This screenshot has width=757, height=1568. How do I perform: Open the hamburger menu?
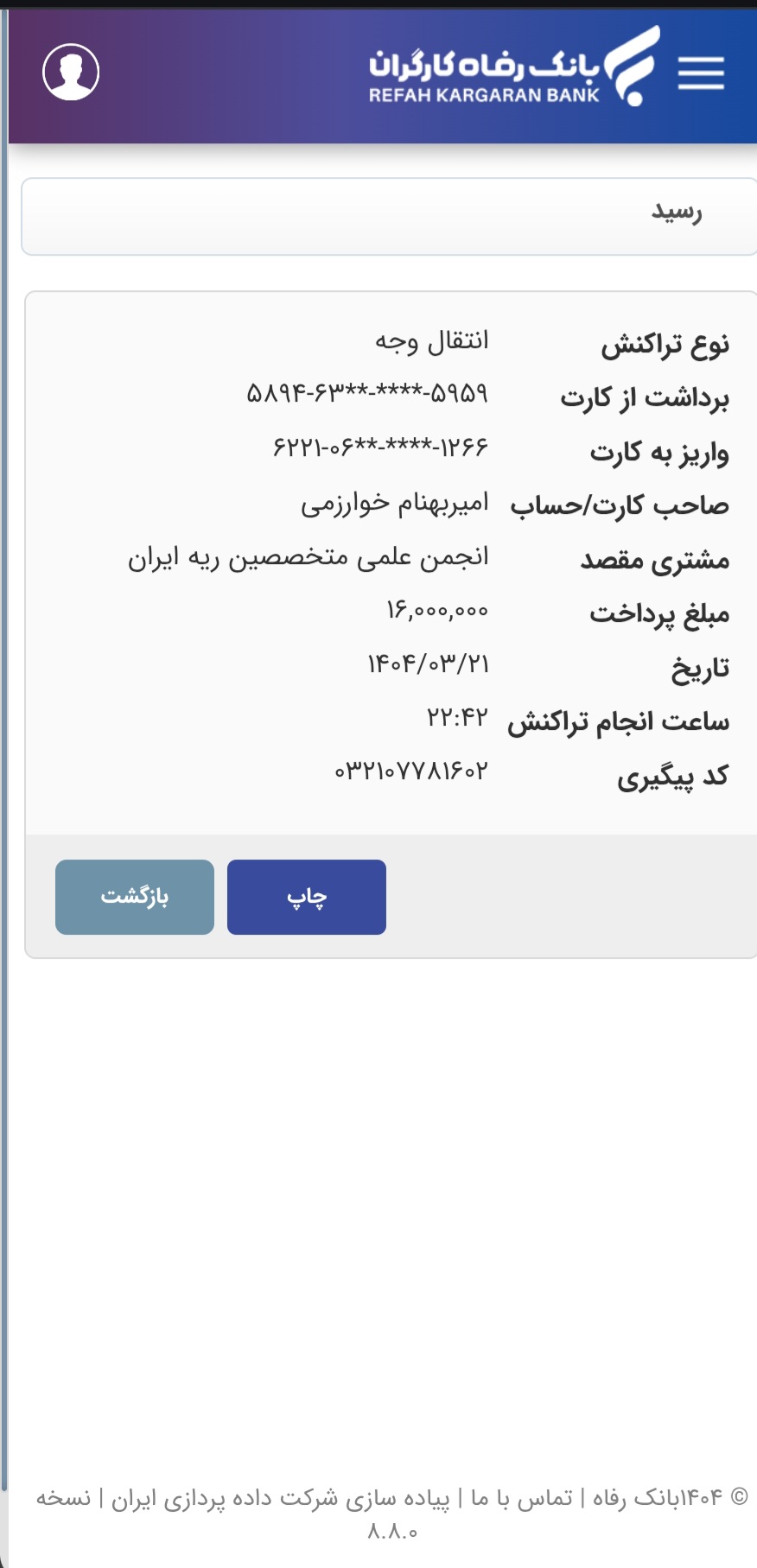pos(700,73)
